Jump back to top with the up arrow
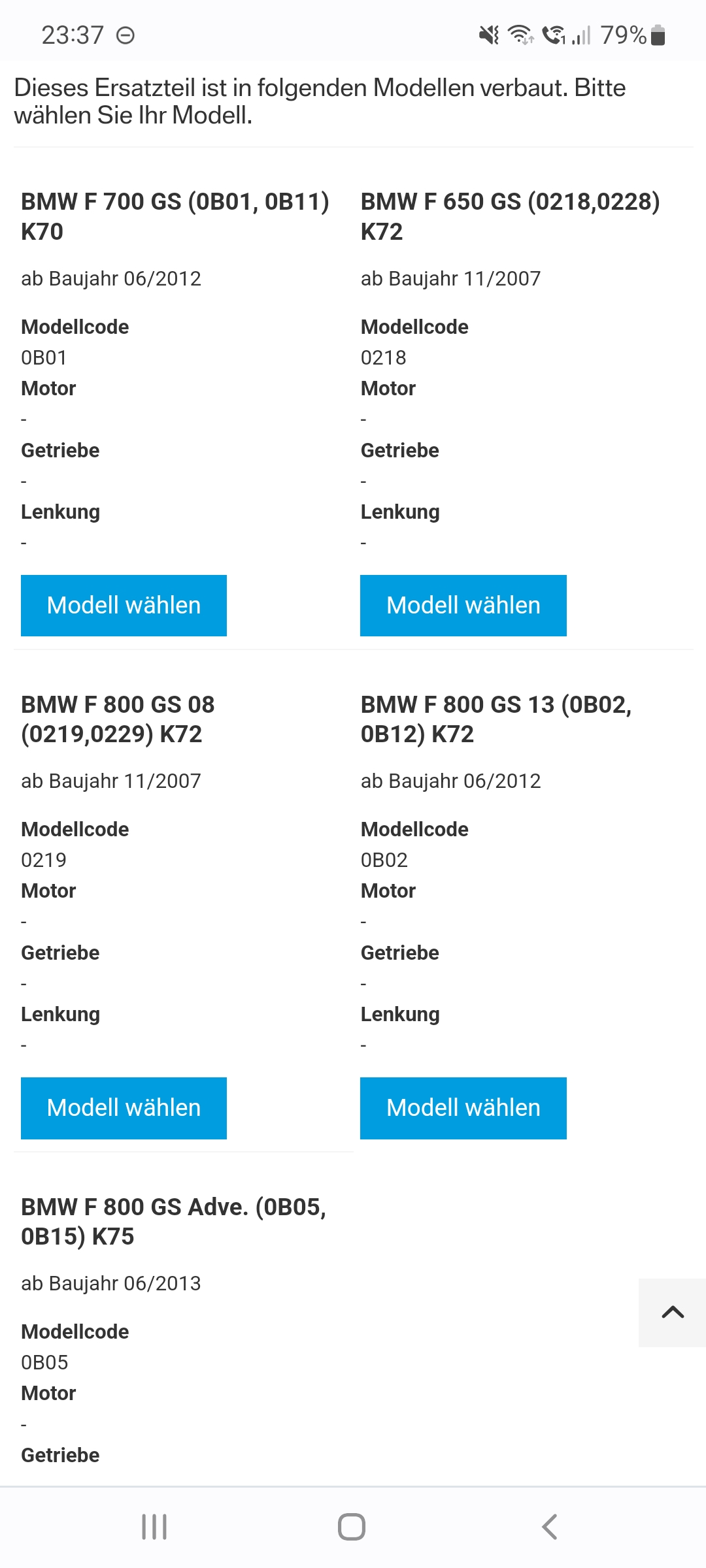This screenshot has width=706, height=1568. 672,1313
